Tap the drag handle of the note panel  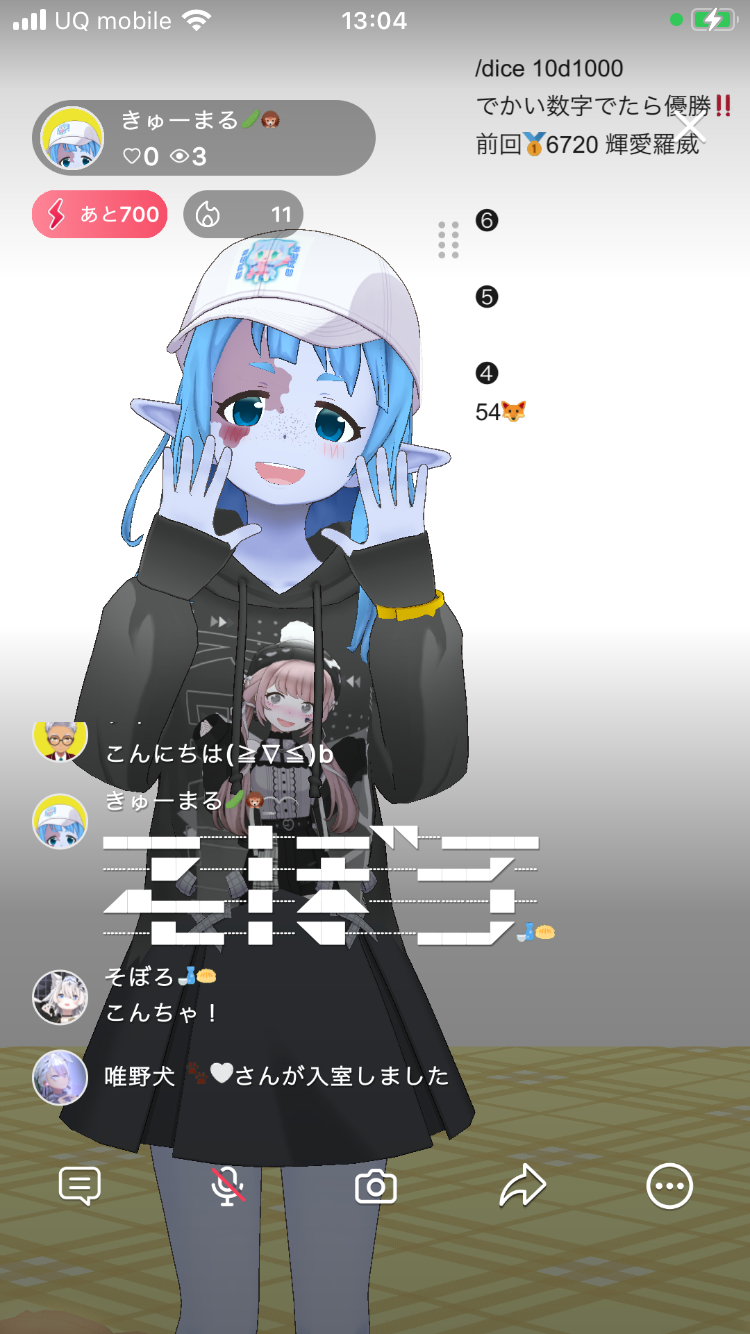449,240
